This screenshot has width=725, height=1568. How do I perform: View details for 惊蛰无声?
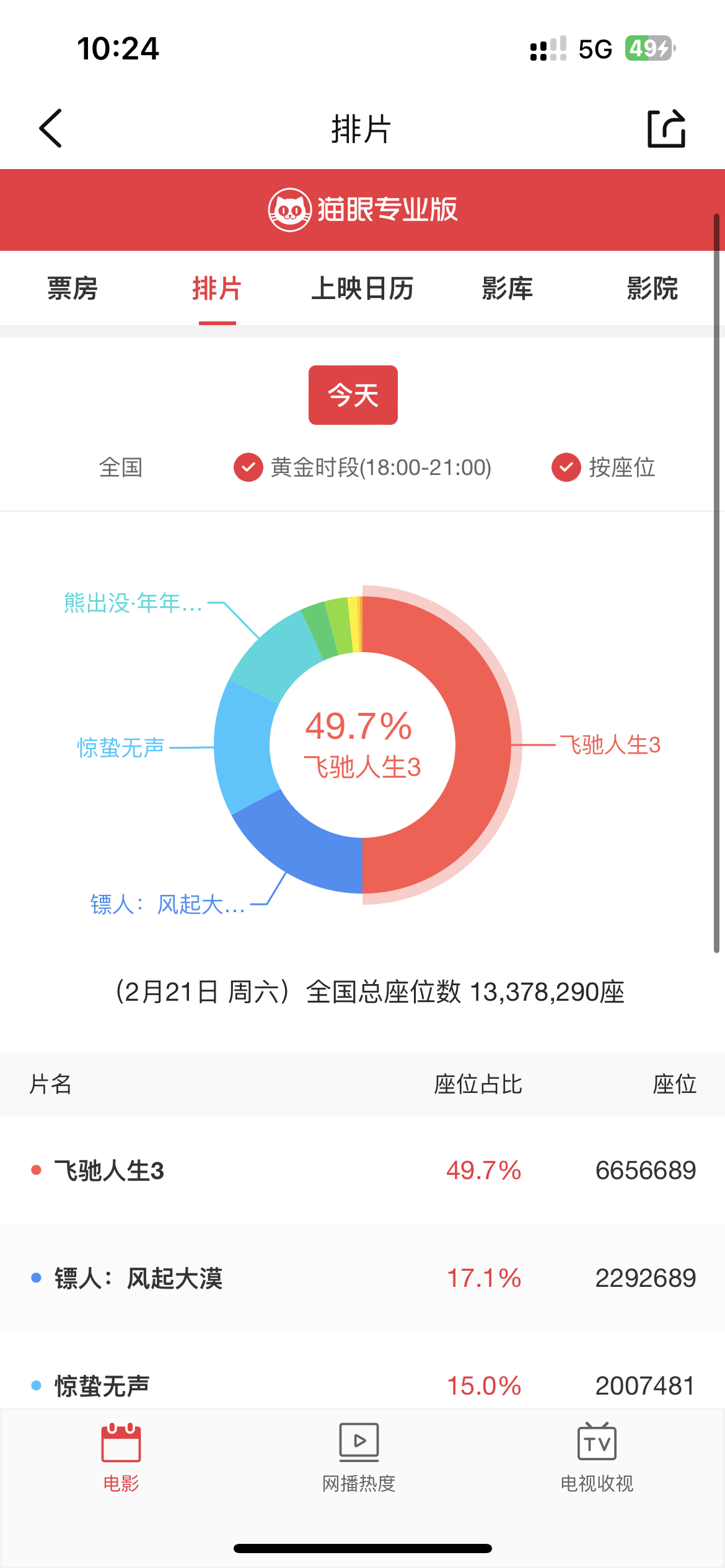click(362, 1385)
